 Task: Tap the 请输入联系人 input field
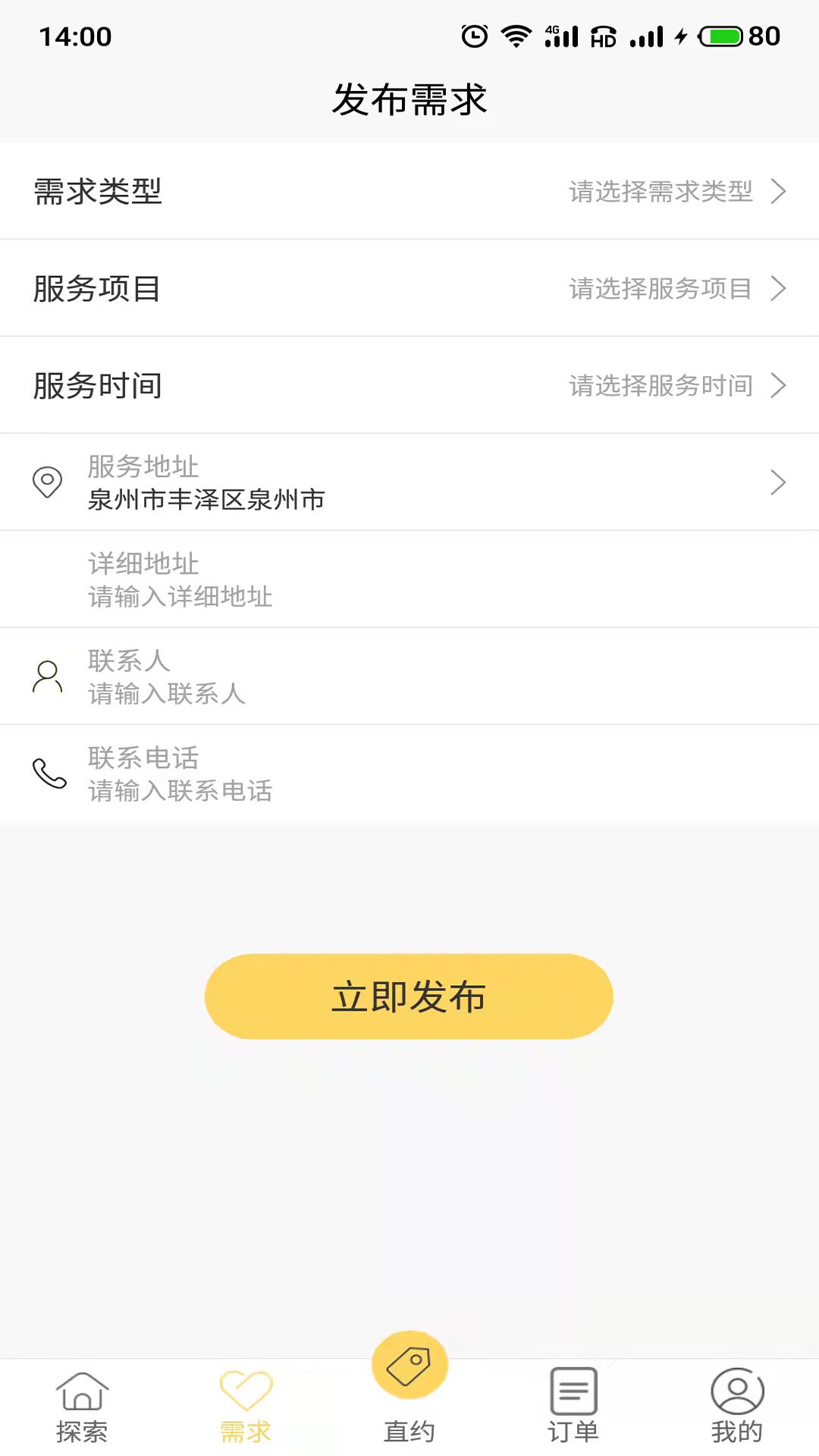pos(303,692)
